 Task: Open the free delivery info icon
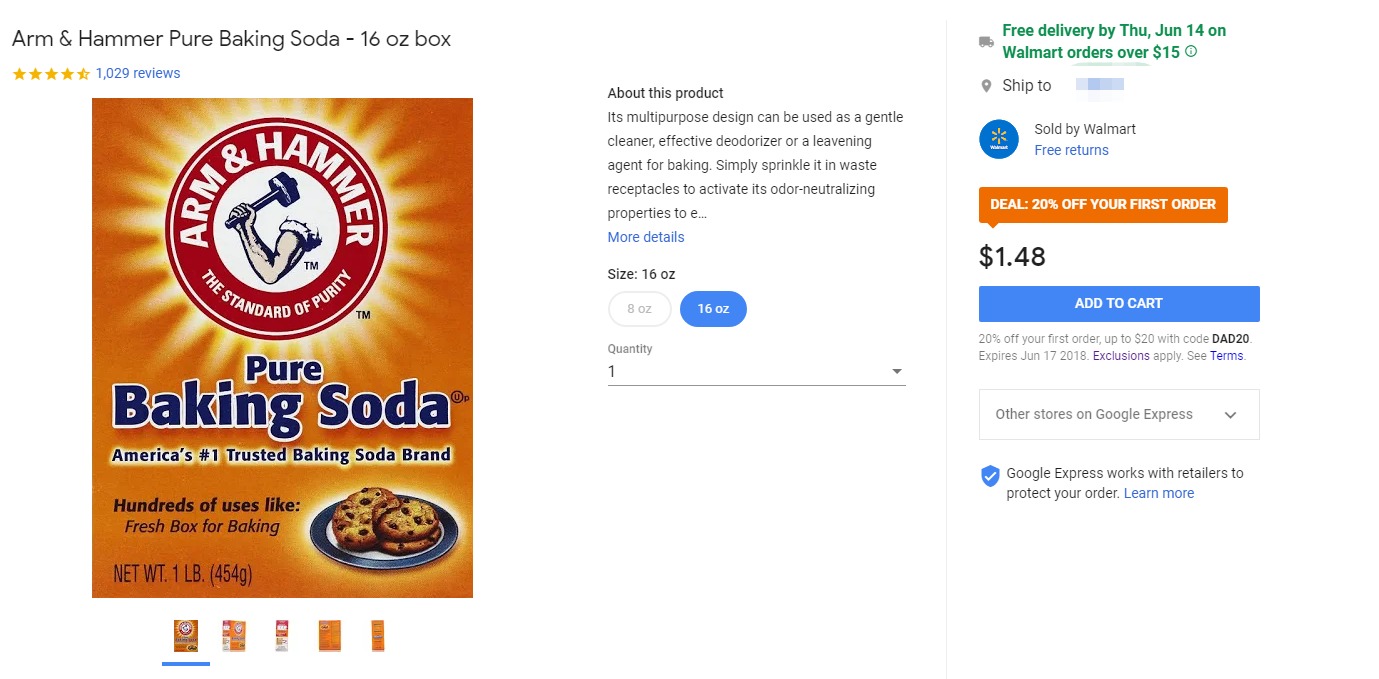[1191, 52]
